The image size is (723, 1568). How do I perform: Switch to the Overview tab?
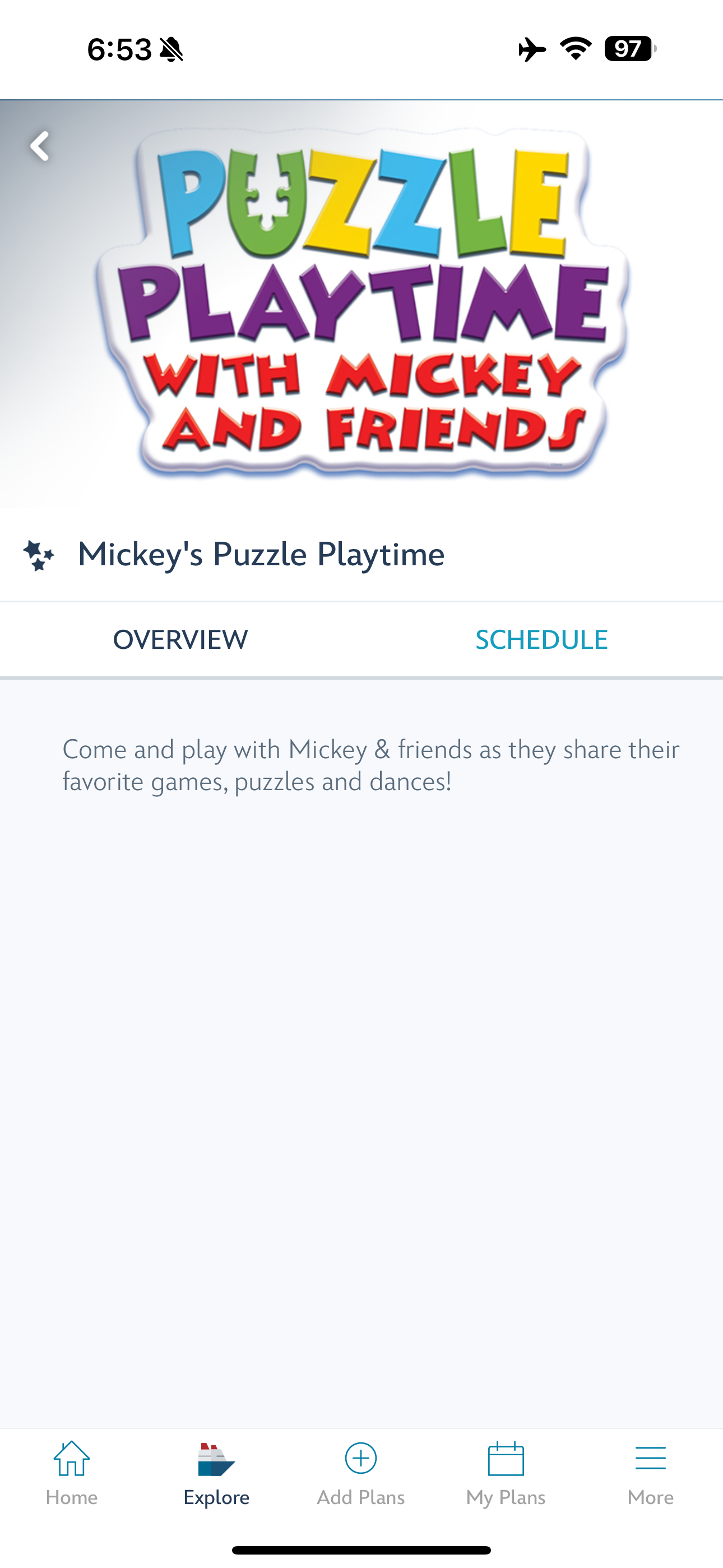pos(180,640)
